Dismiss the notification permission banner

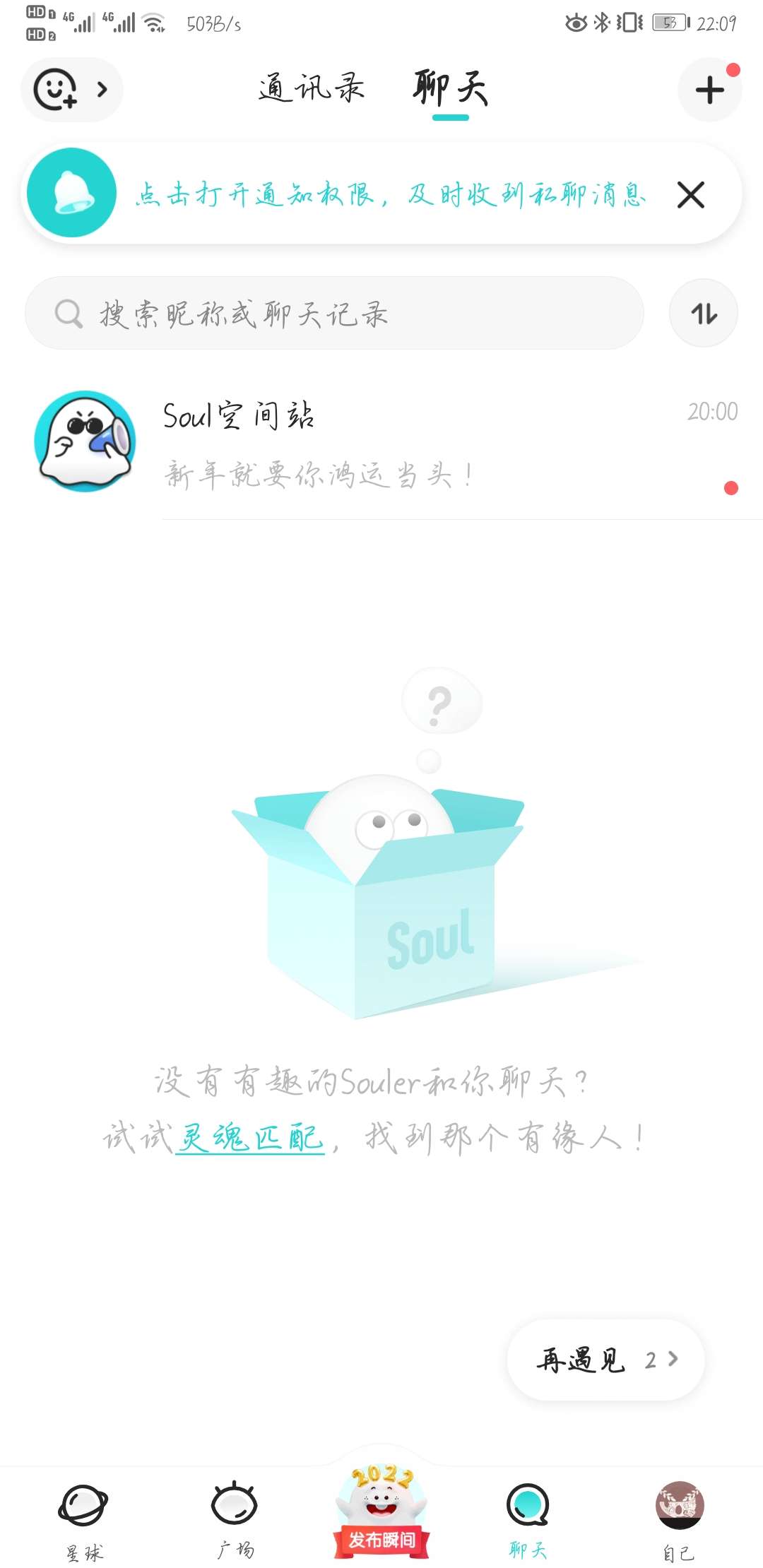coord(690,195)
